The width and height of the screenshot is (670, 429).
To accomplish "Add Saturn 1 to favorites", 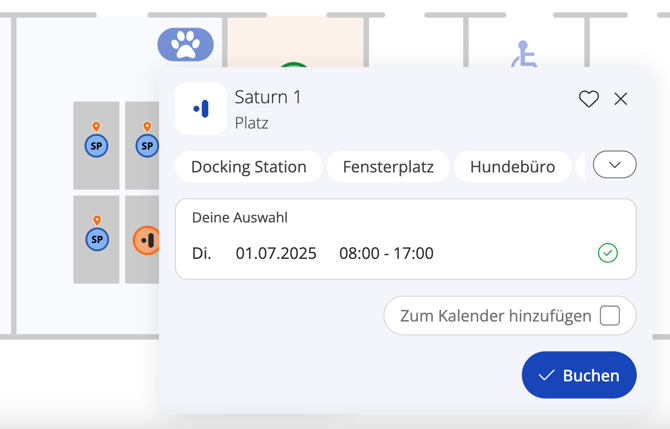I will pyautogui.click(x=588, y=98).
